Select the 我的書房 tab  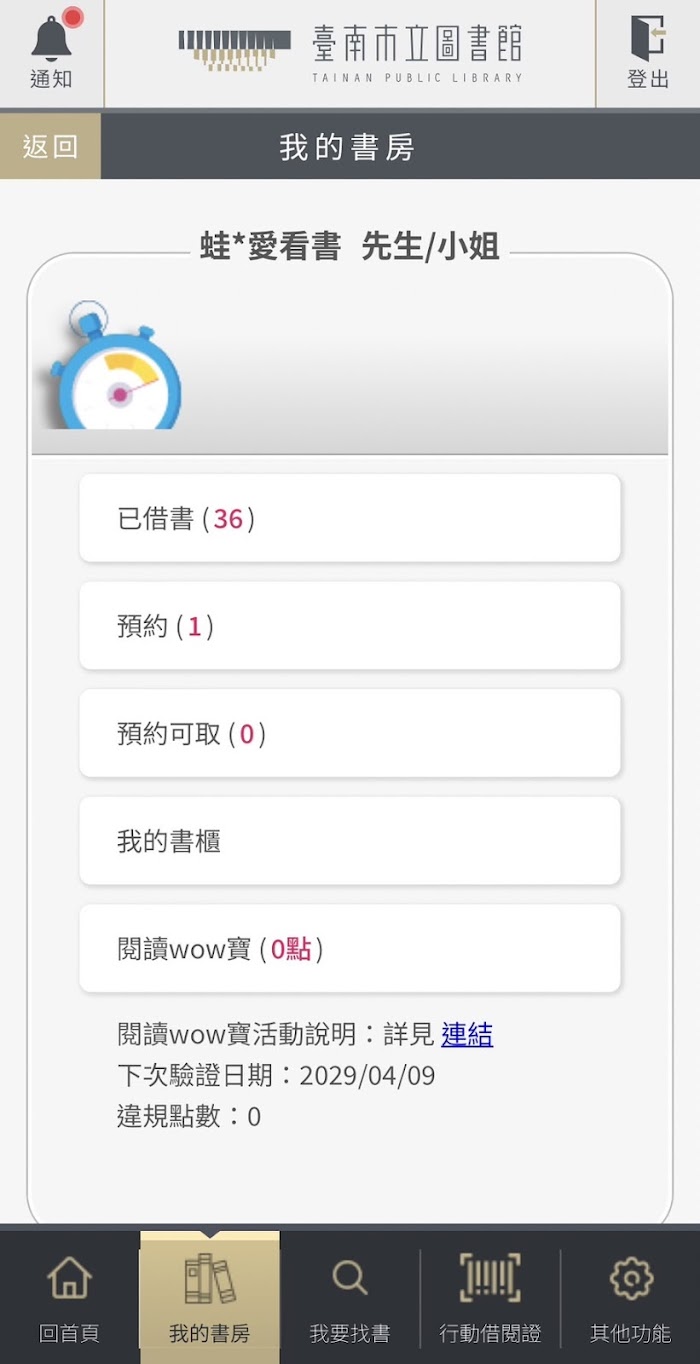point(210,1297)
